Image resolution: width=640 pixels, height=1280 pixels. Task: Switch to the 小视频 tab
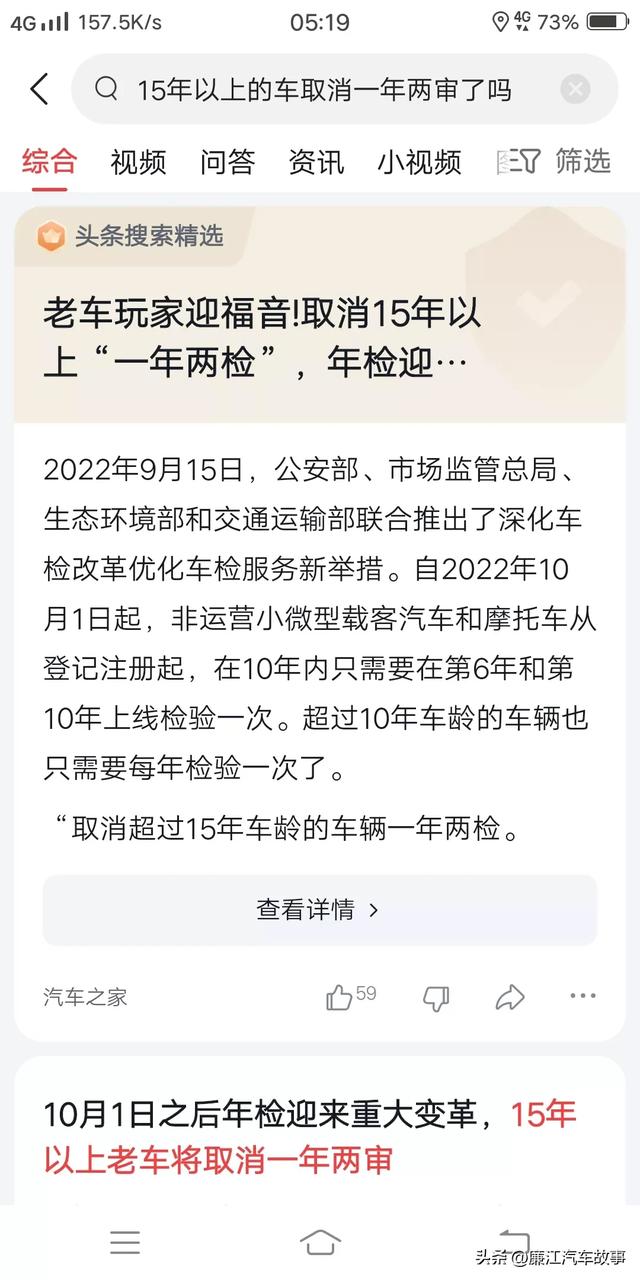[x=419, y=162]
